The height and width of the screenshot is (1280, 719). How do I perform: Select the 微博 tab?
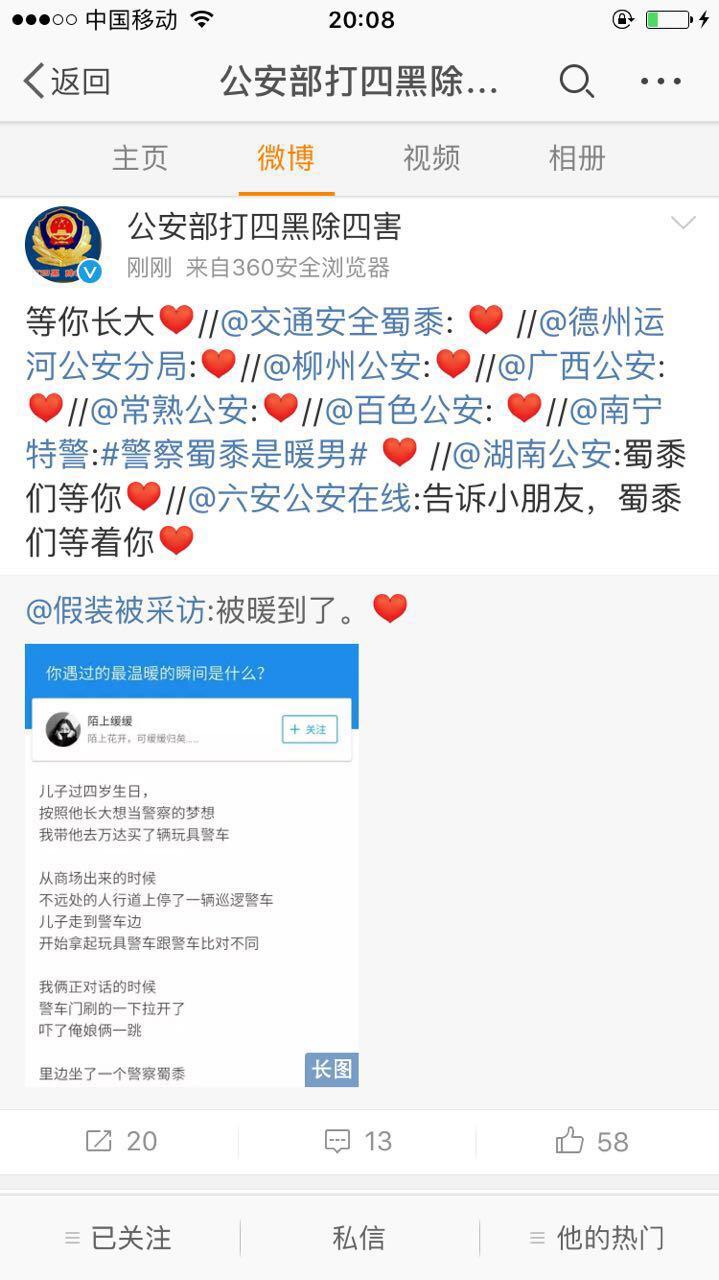(286, 157)
